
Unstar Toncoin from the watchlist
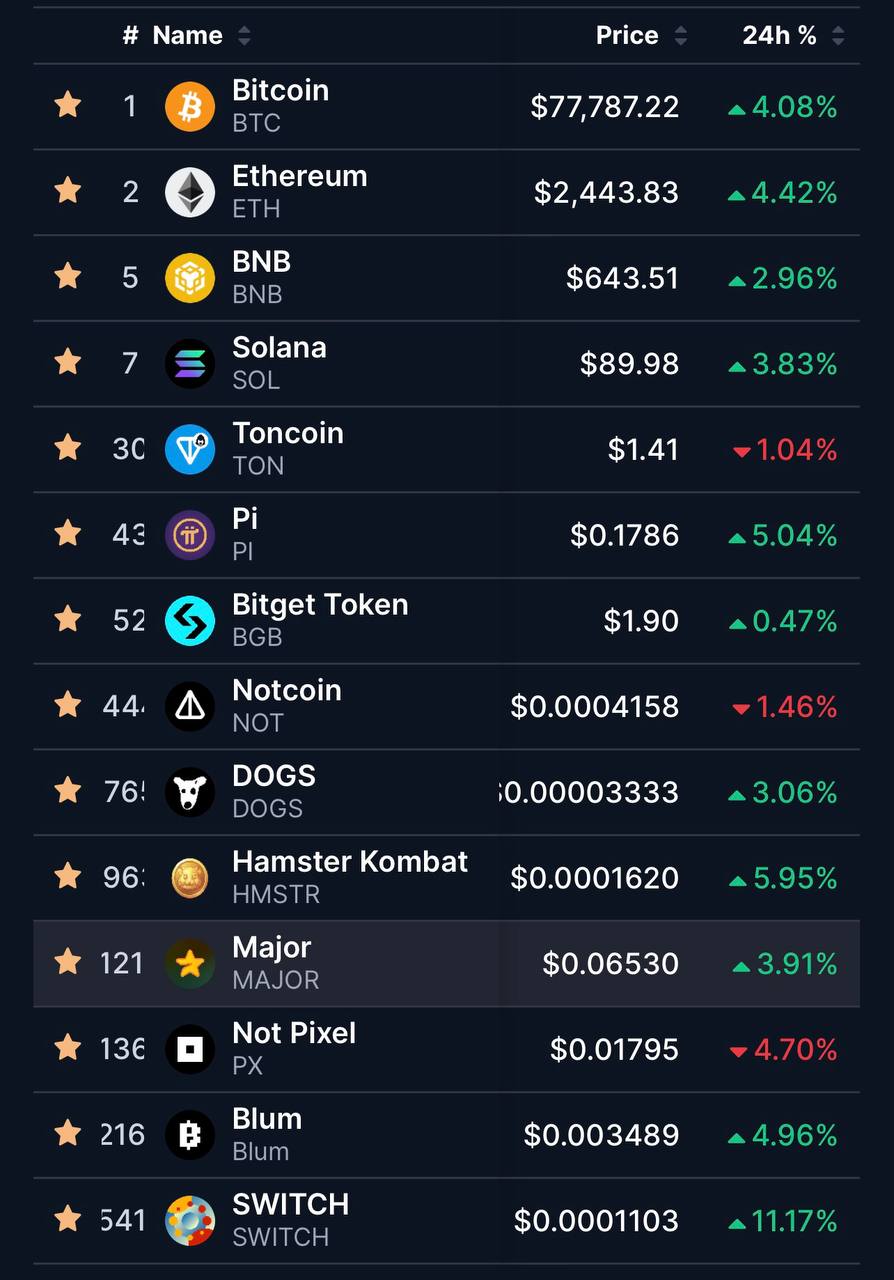point(68,448)
